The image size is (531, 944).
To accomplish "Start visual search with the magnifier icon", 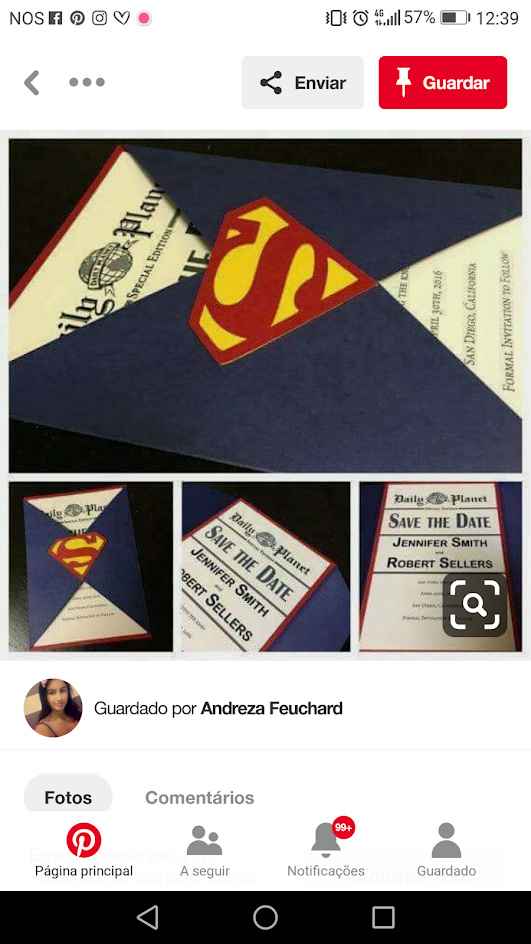I will (x=475, y=606).
